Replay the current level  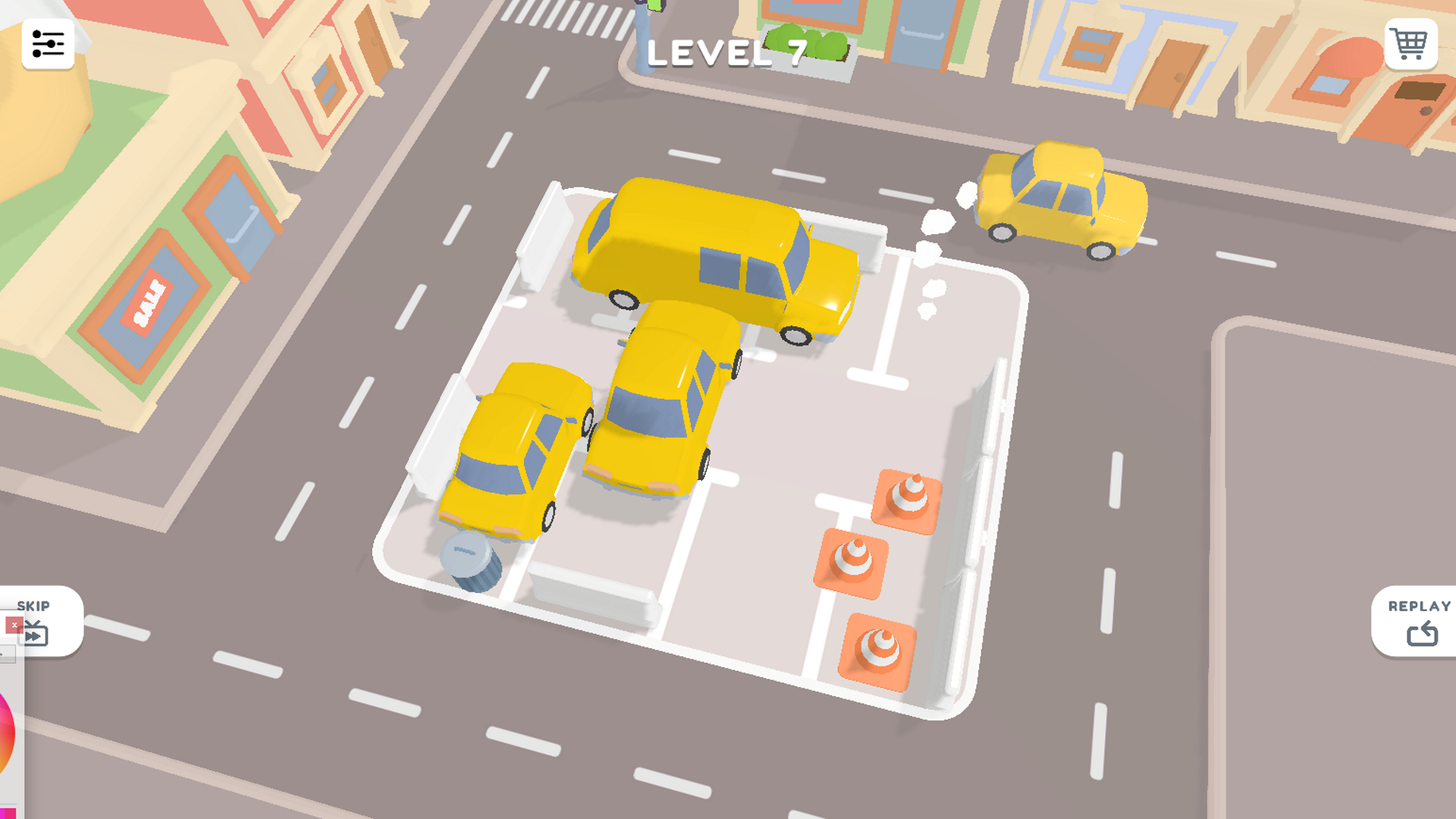[x=1418, y=622]
